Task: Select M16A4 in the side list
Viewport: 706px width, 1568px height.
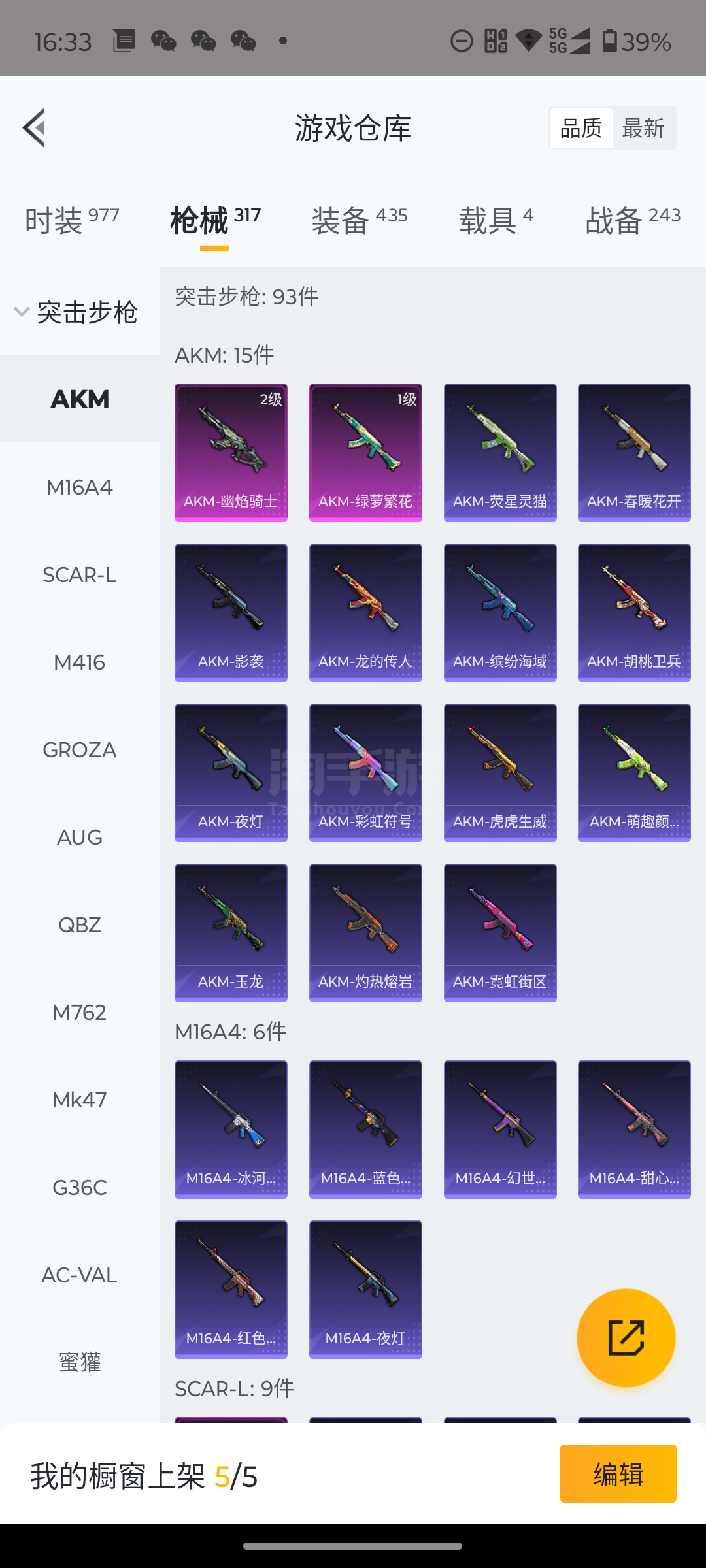Action: pyautogui.click(x=80, y=487)
